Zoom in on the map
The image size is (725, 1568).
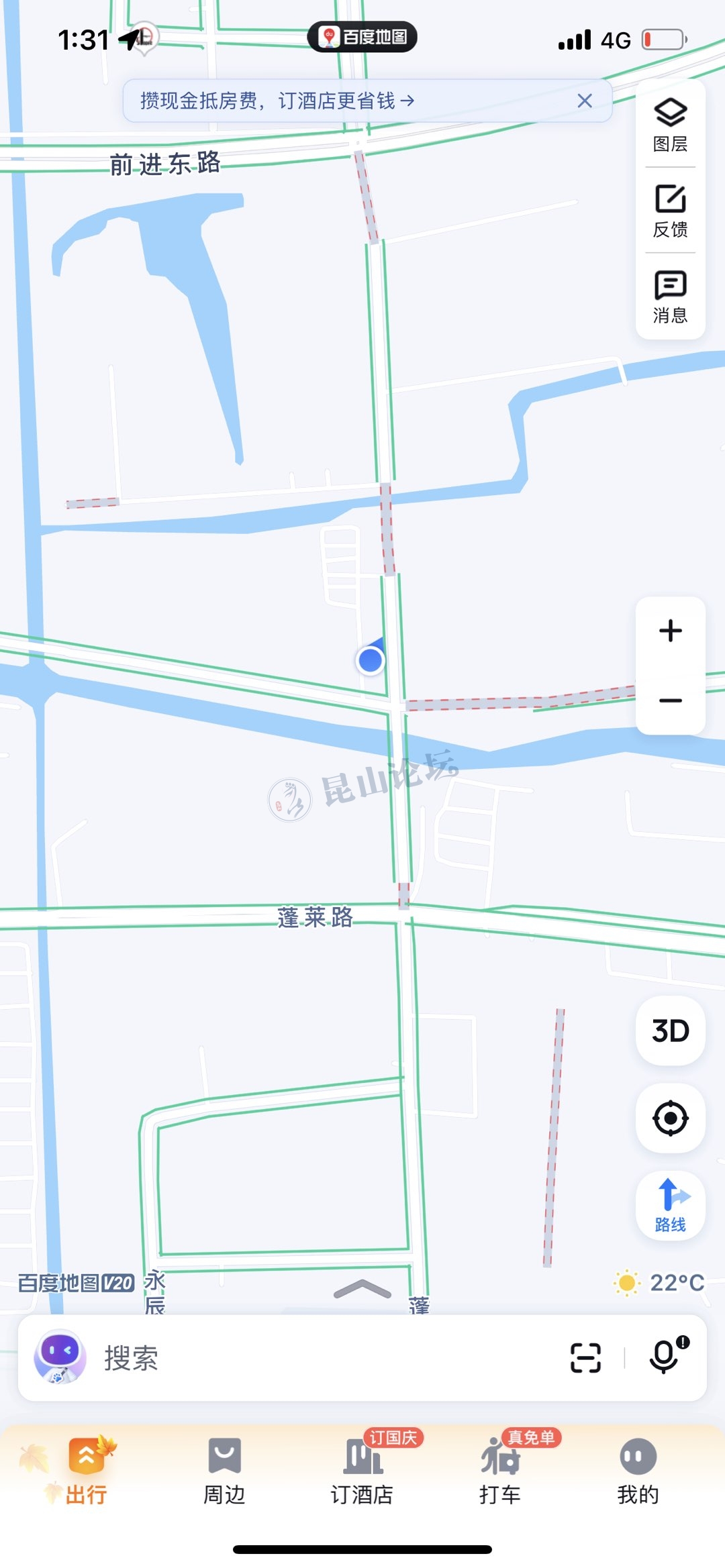(x=670, y=631)
